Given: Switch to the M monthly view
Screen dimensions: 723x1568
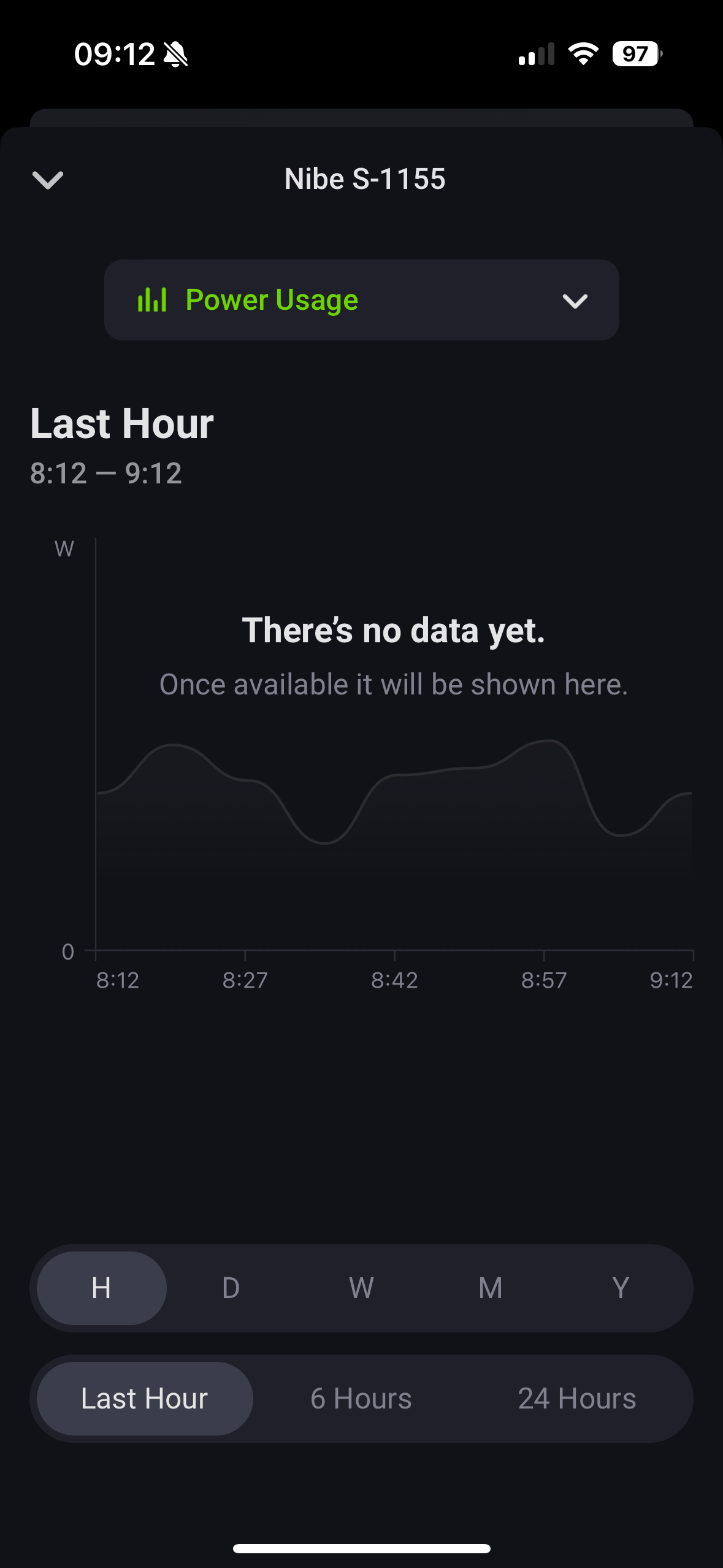Looking at the screenshot, I should 491,1288.
